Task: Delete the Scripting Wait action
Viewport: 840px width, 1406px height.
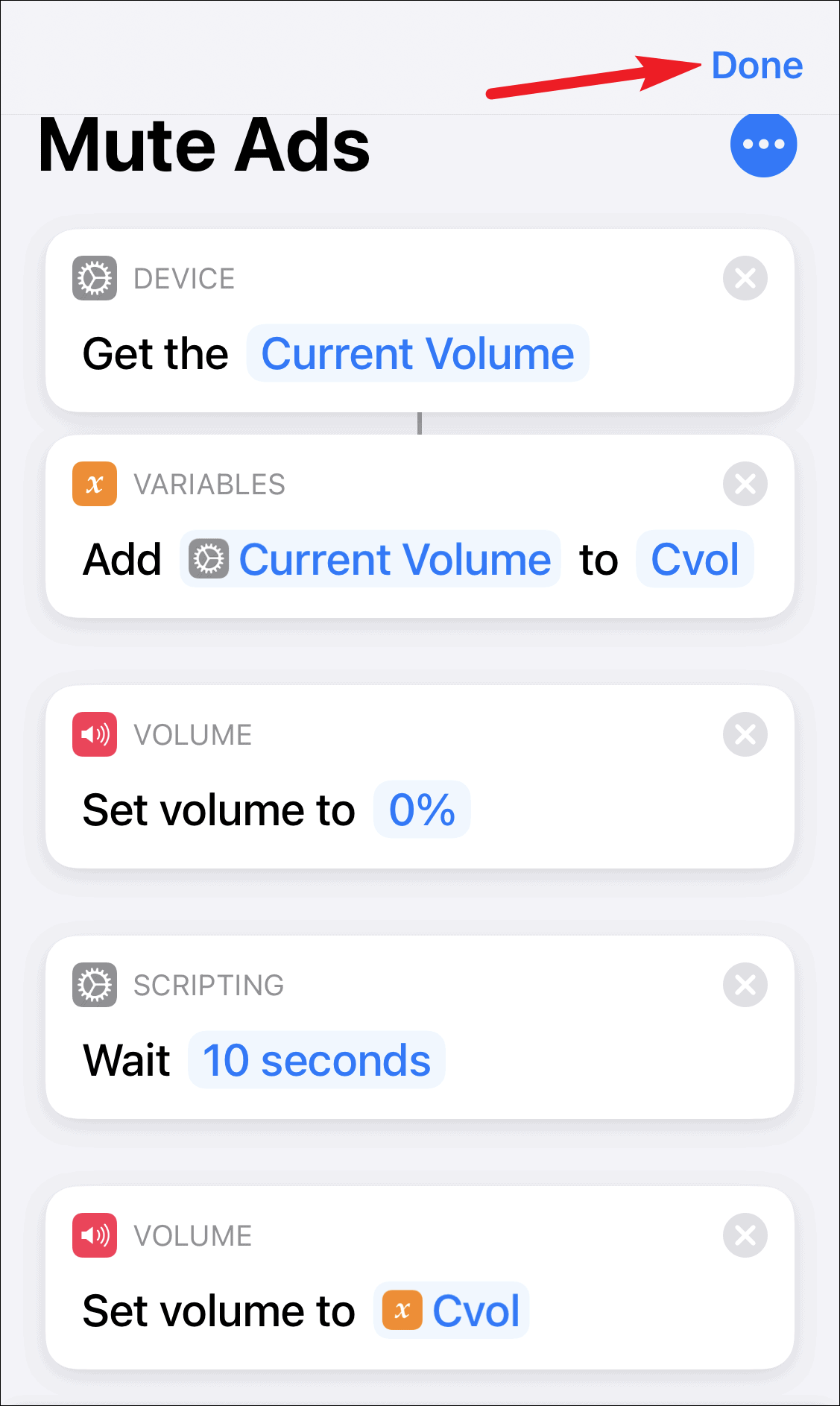Action: click(745, 986)
